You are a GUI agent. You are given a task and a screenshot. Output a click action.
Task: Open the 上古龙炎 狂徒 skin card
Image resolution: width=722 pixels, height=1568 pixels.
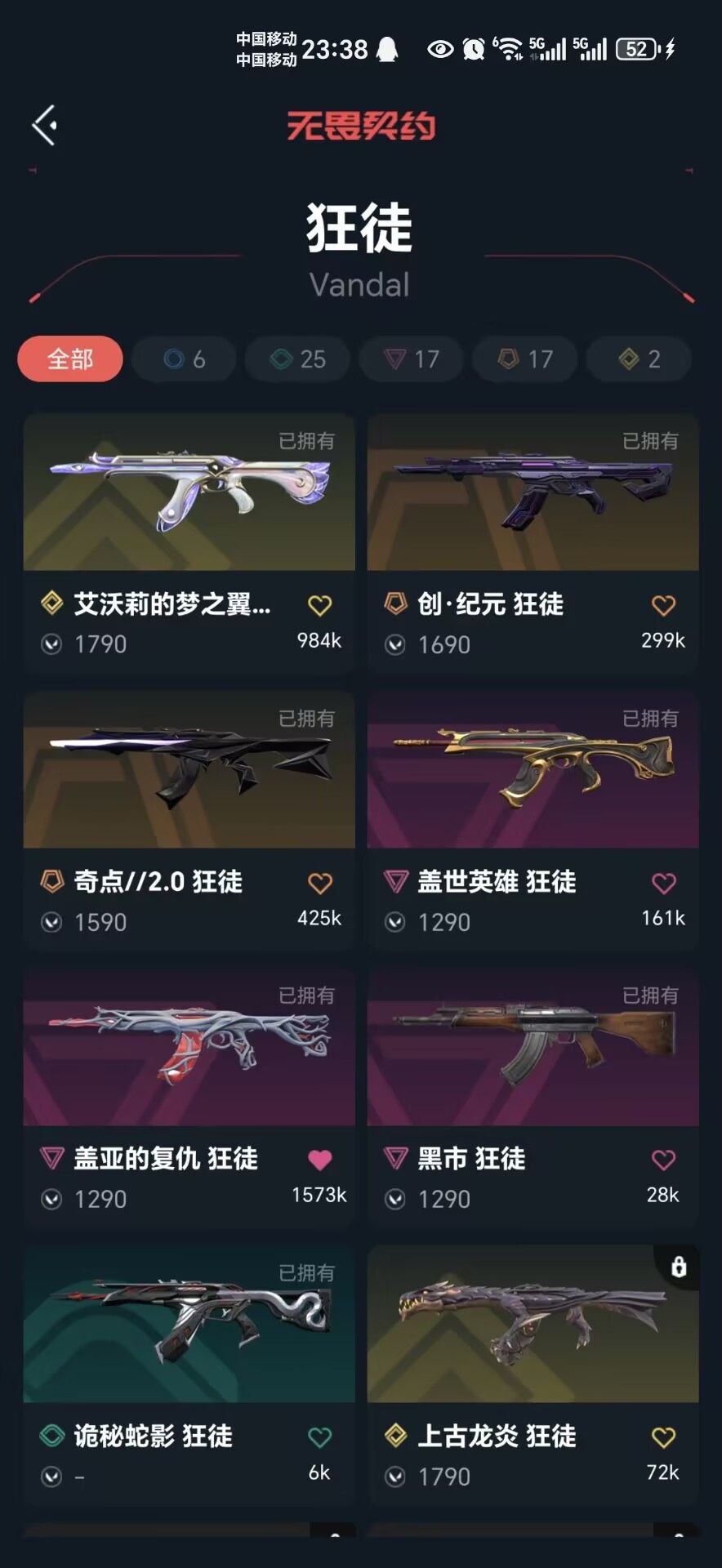pyautogui.click(x=533, y=1375)
